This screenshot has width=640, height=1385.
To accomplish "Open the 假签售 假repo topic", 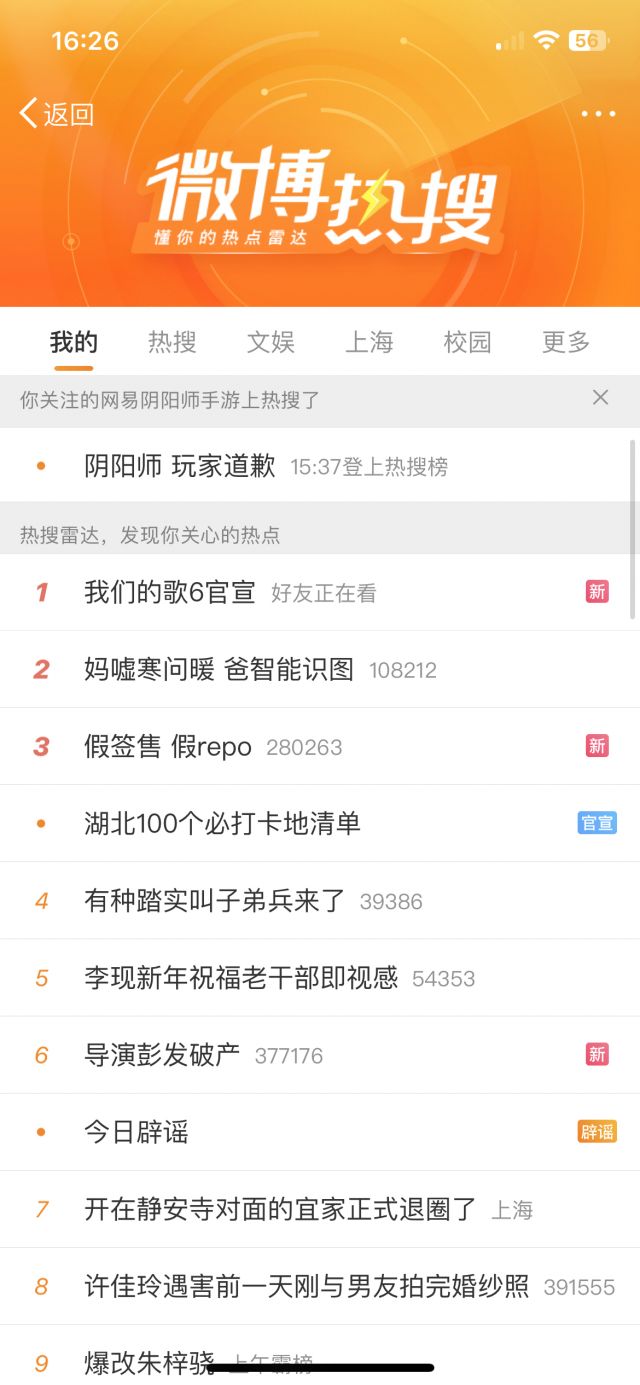I will coord(168,746).
